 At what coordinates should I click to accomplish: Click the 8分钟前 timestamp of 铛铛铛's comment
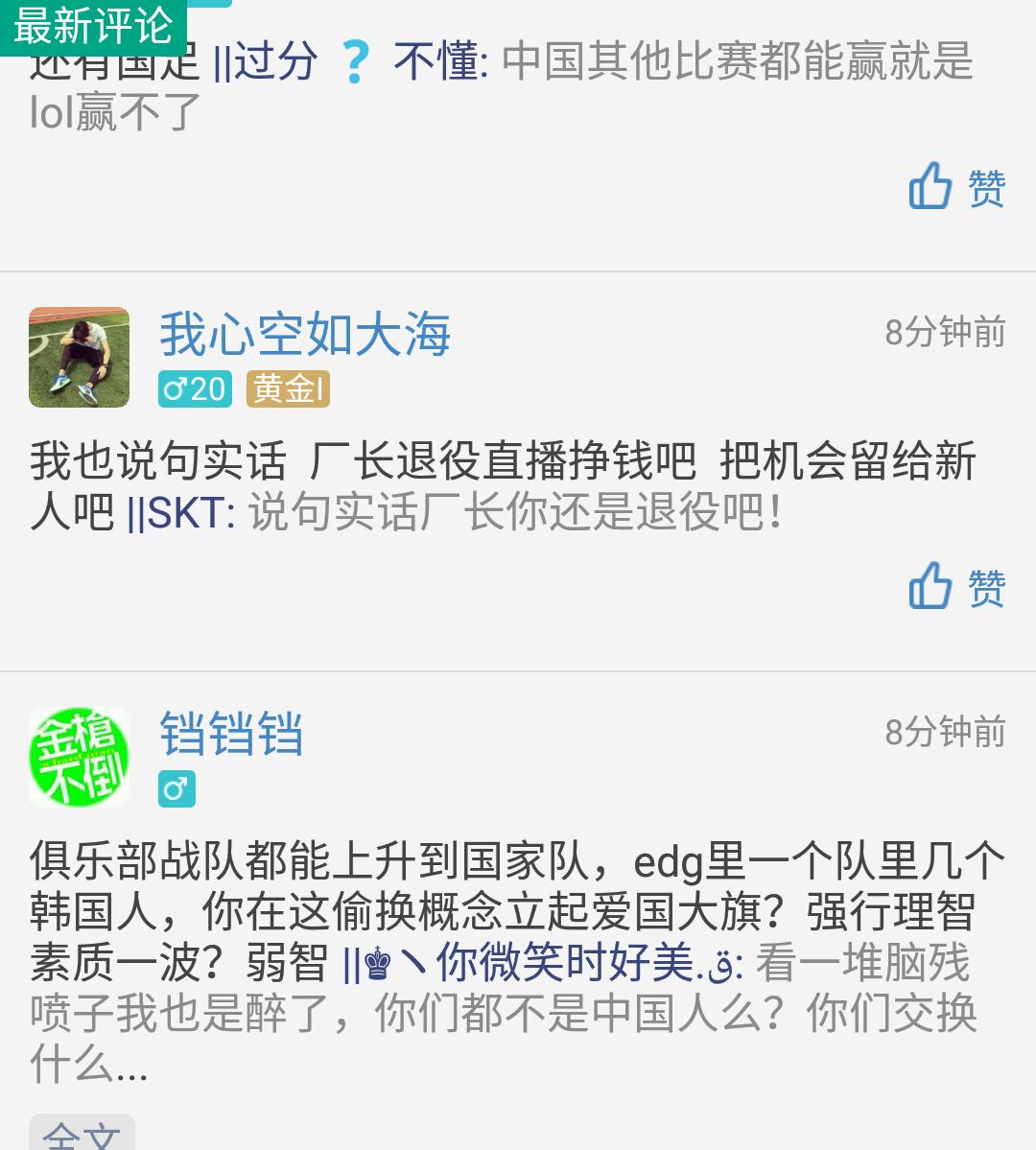945,734
